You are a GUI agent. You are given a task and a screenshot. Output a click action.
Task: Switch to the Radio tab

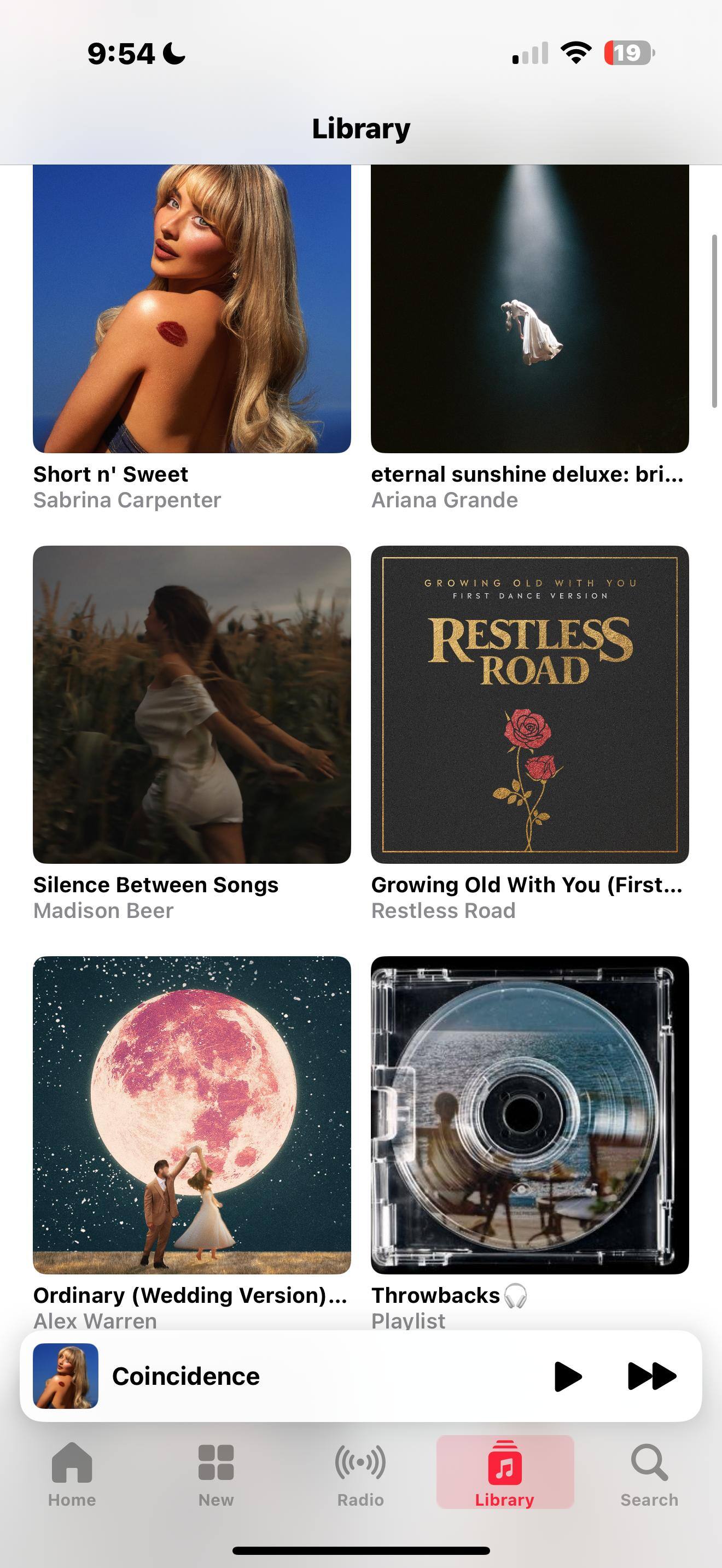pyautogui.click(x=360, y=1473)
